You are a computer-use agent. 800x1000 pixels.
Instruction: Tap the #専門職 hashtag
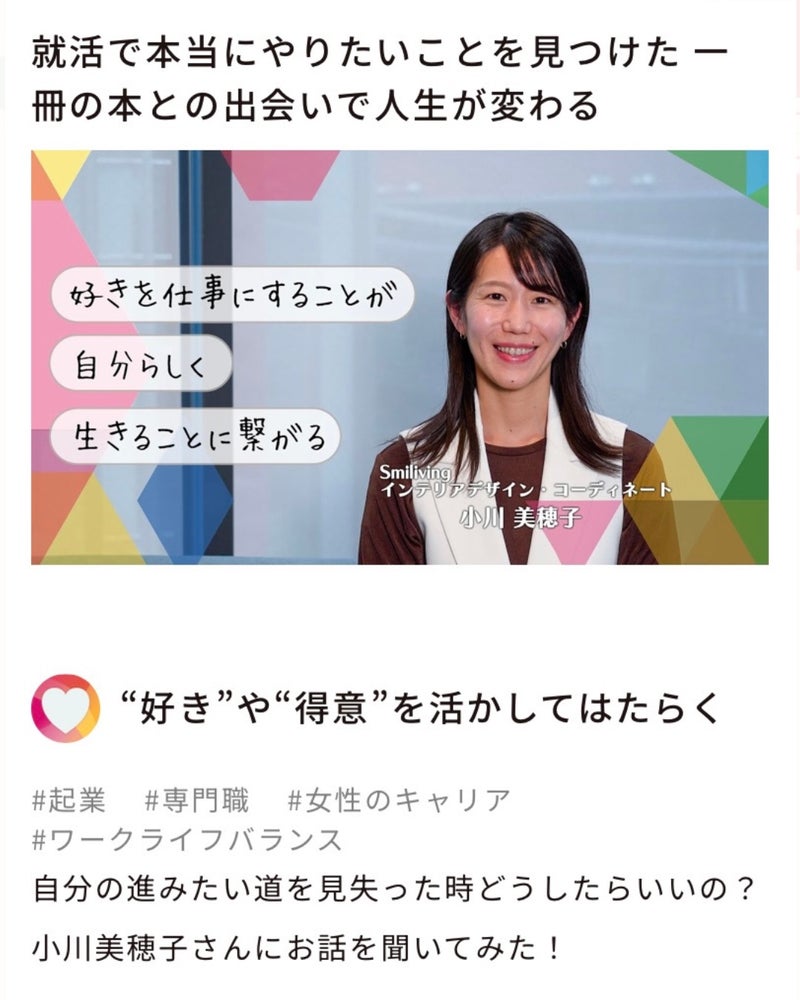pos(197,801)
